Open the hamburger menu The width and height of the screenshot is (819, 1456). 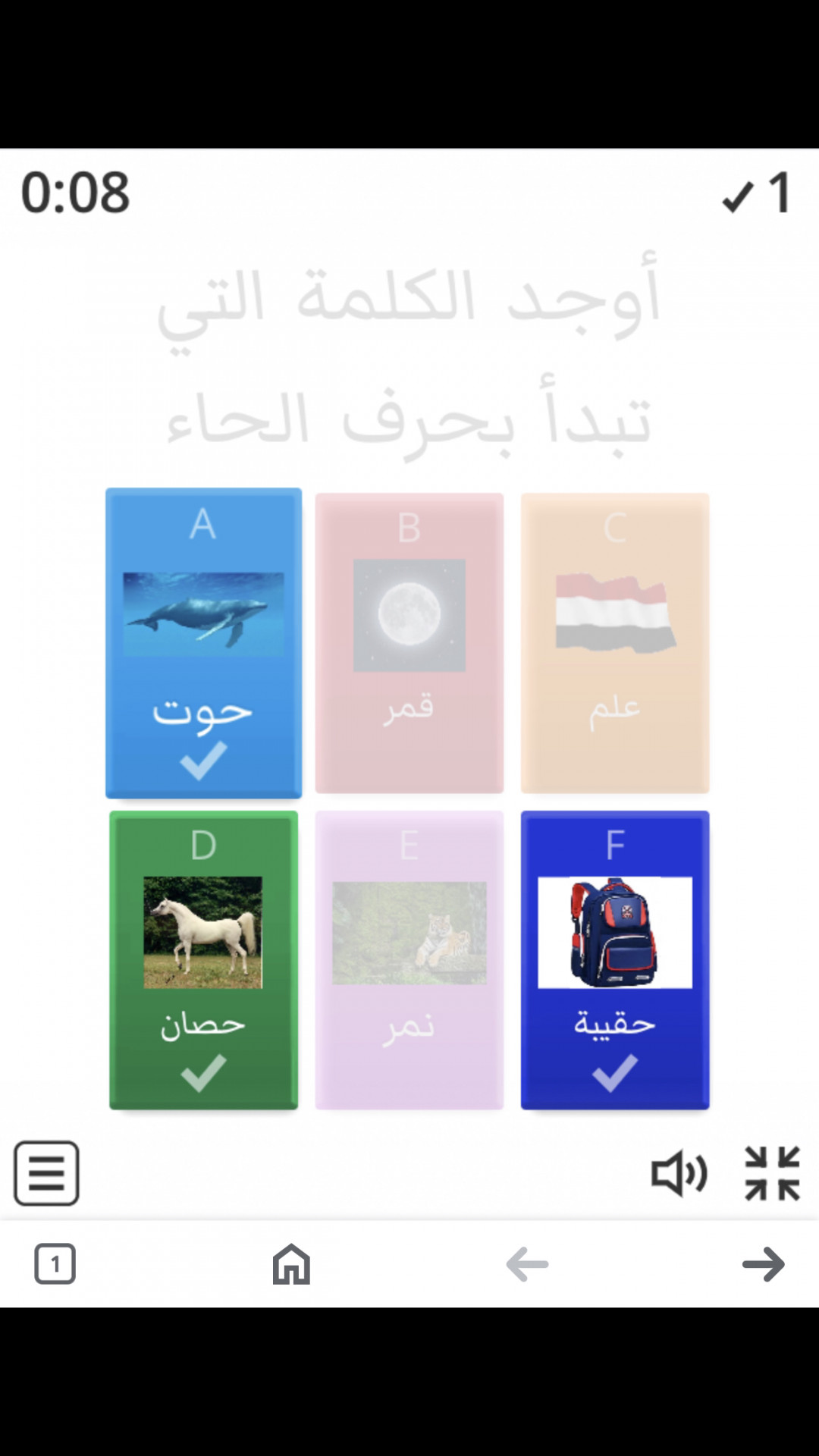pos(46,1173)
